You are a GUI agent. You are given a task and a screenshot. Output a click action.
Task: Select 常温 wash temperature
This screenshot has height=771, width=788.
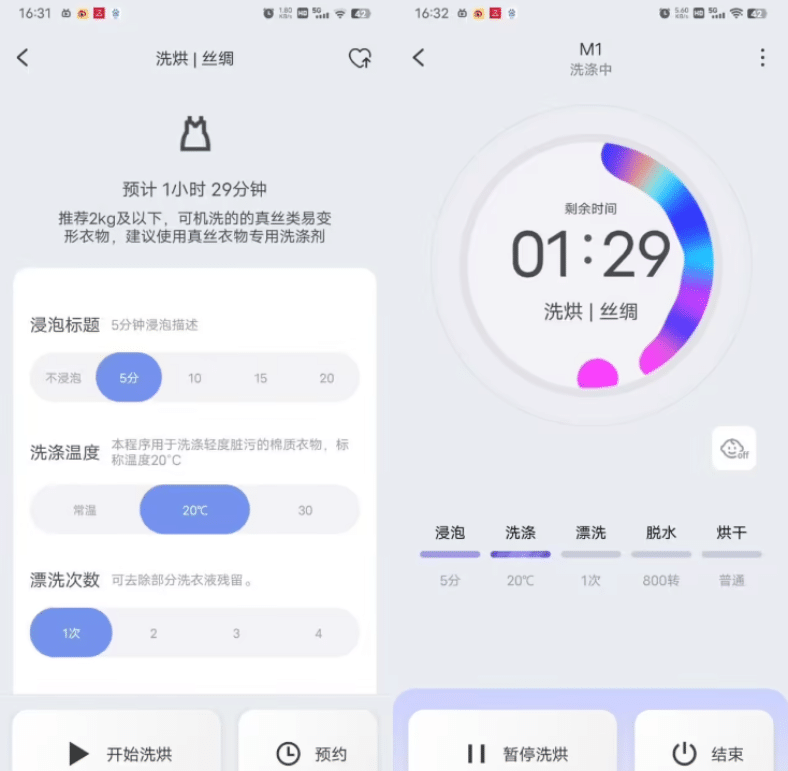pos(85,510)
